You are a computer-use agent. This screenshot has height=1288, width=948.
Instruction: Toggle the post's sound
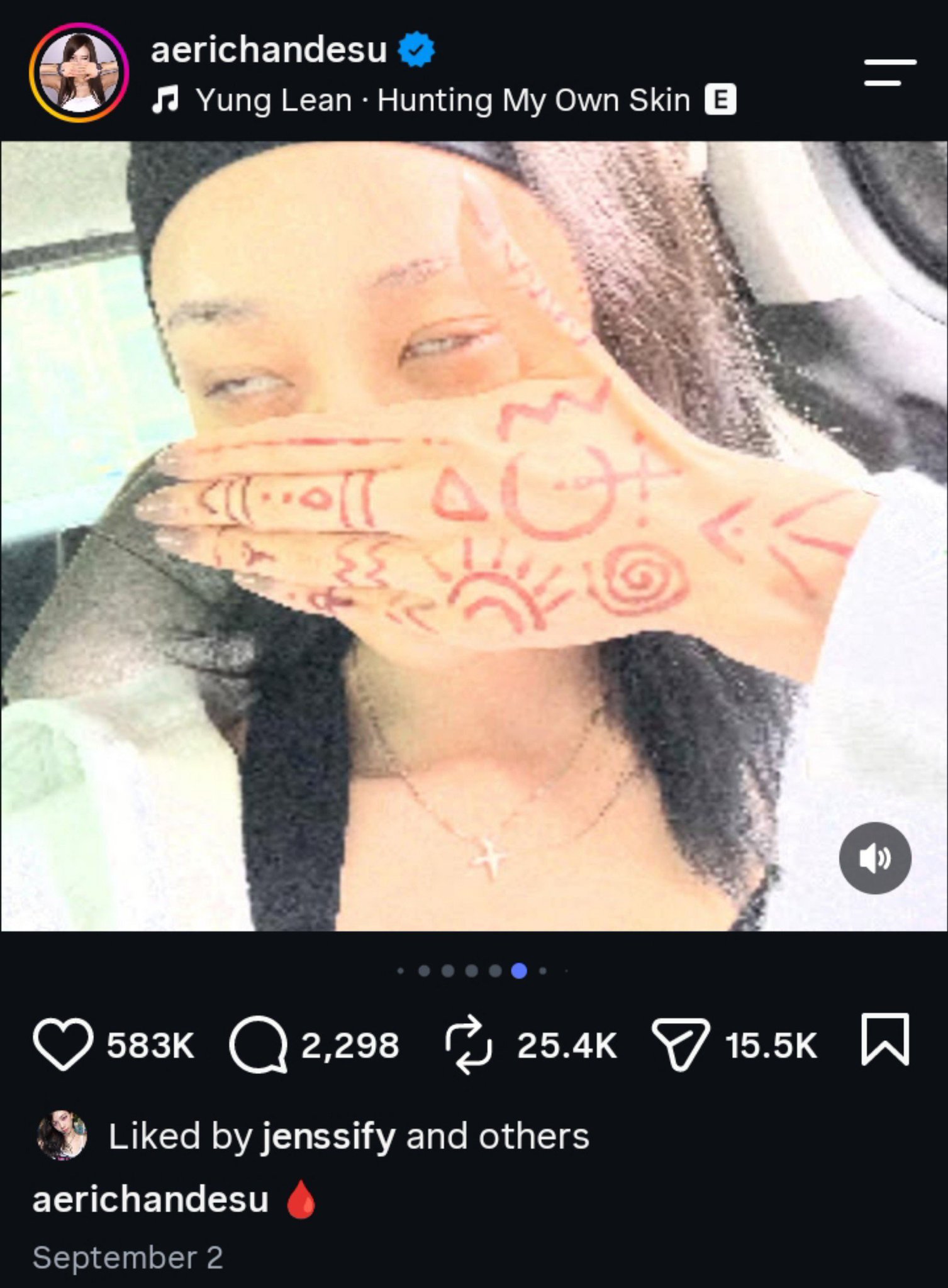tap(875, 858)
